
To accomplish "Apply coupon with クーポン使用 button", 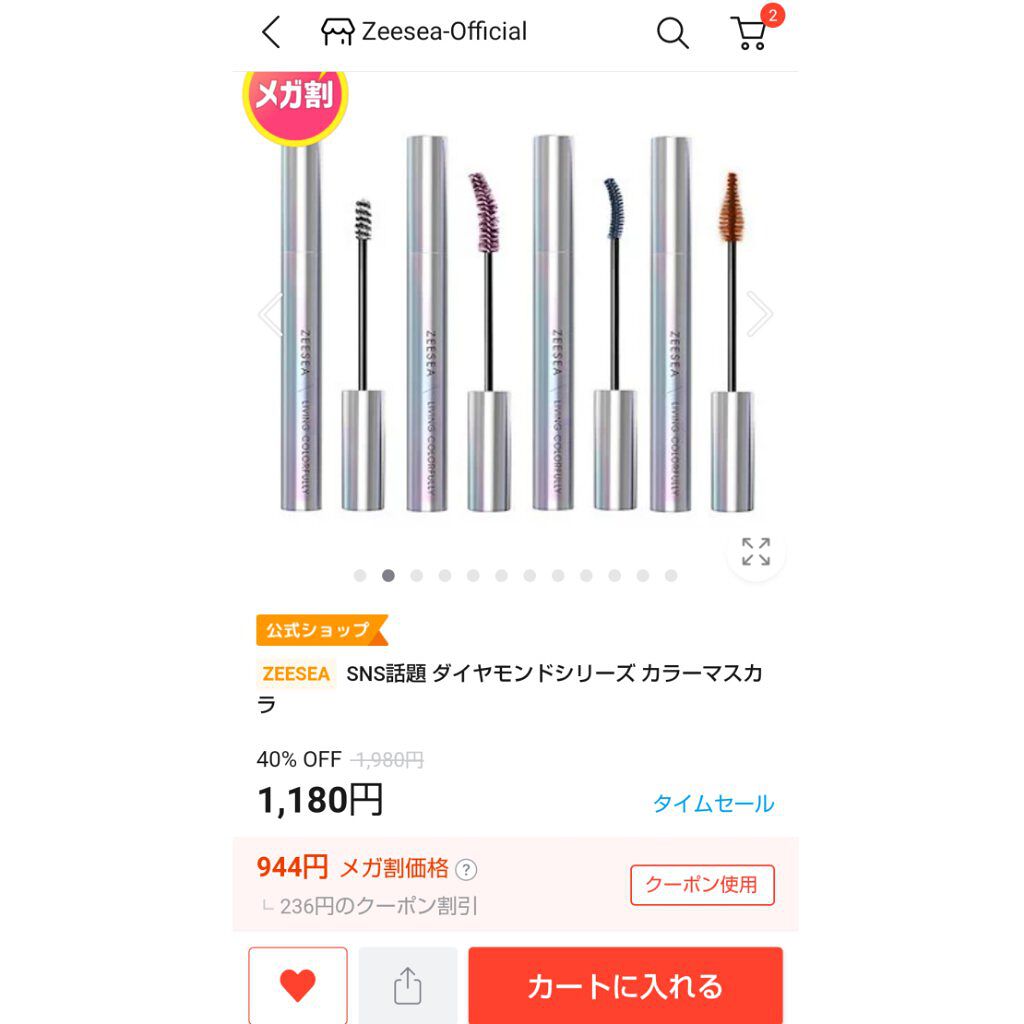I will coord(702,885).
